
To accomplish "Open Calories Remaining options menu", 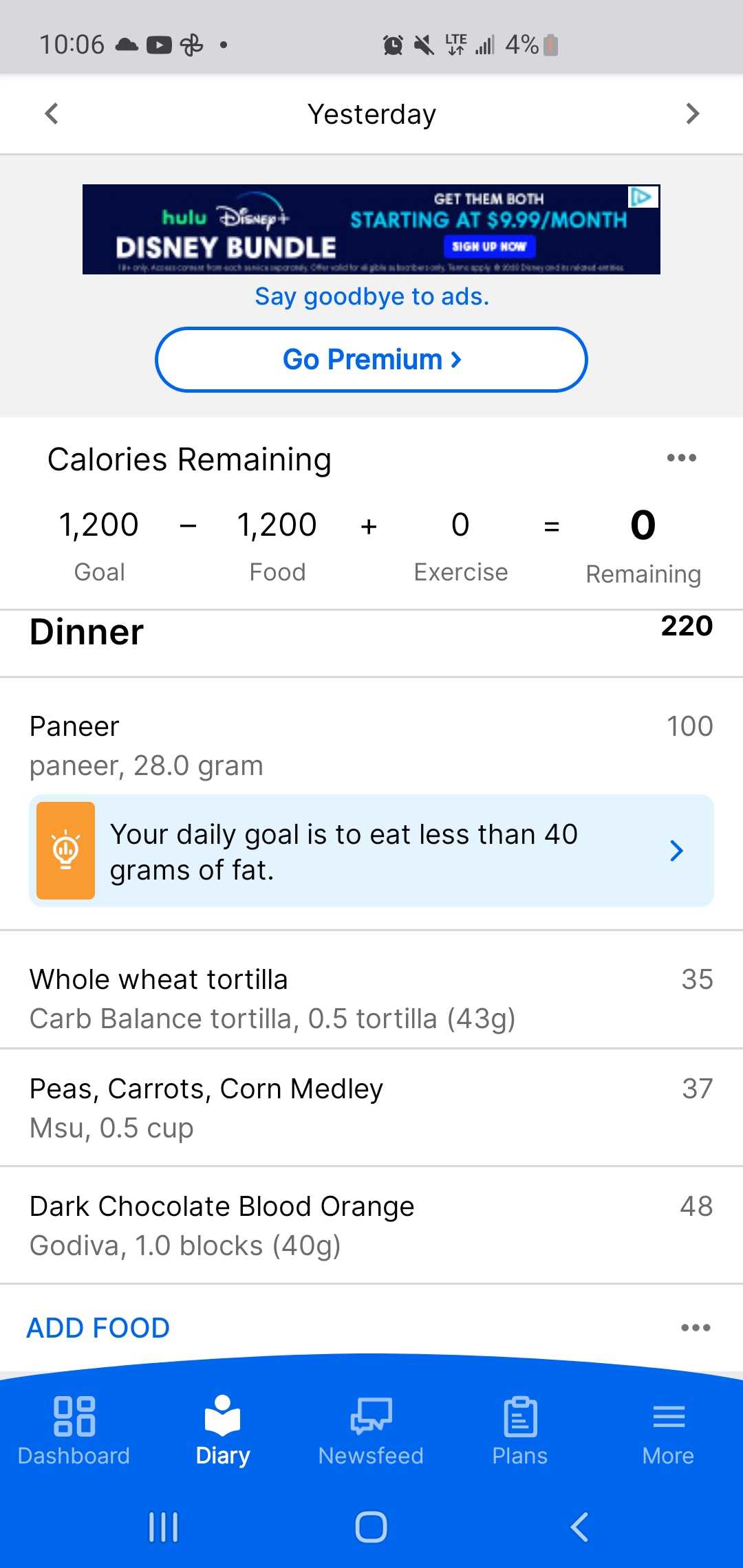I will [x=681, y=458].
